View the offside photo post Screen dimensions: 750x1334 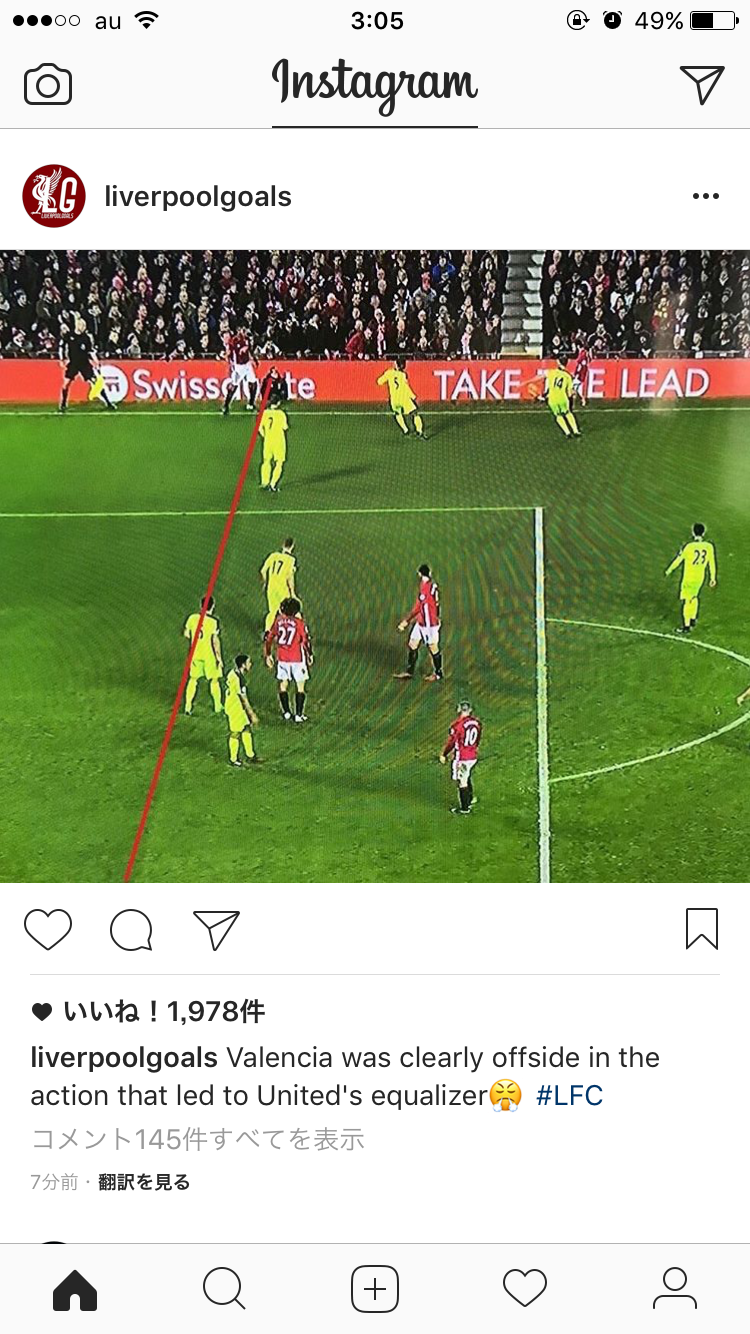tap(375, 566)
